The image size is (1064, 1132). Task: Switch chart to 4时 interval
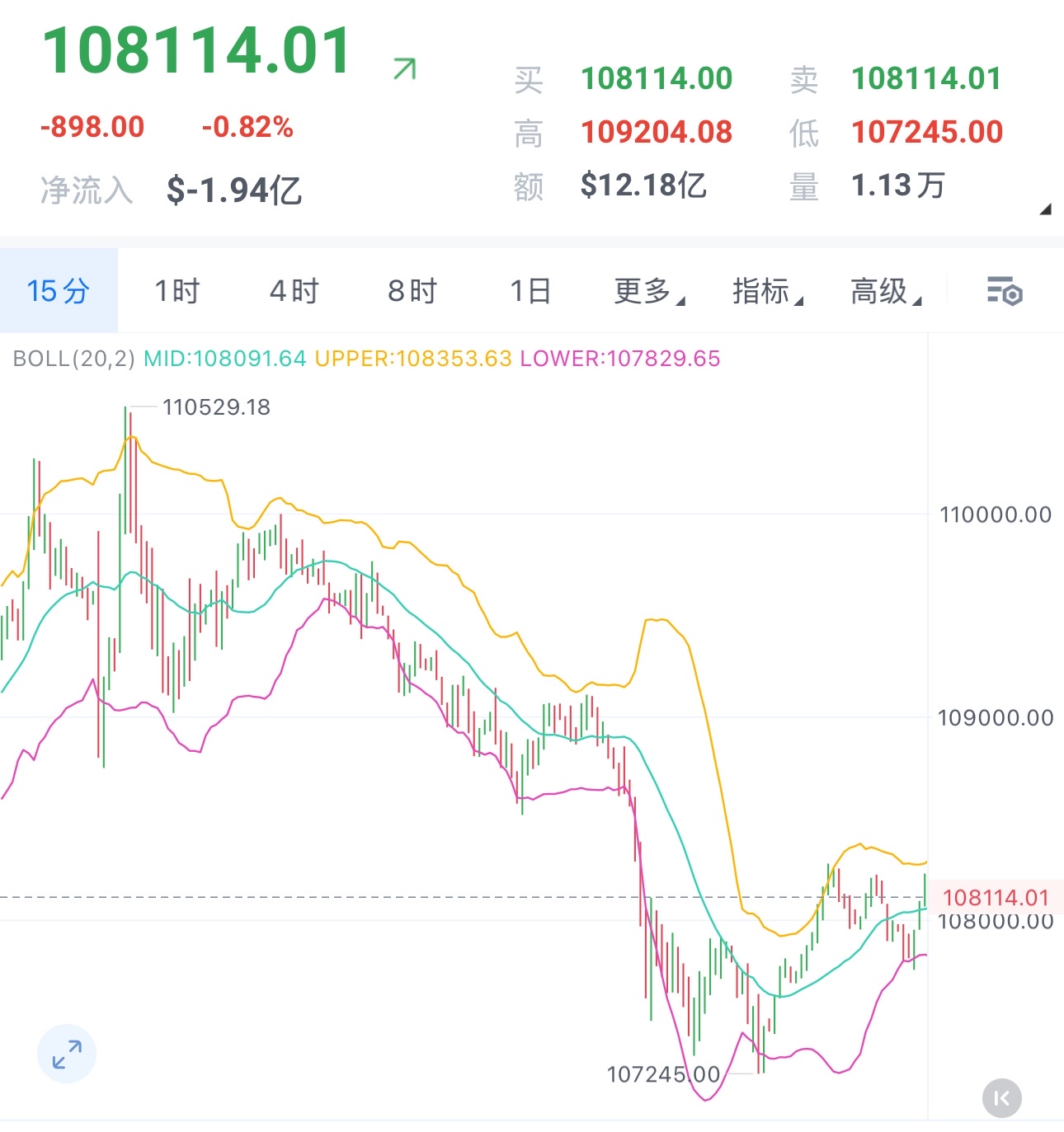(x=294, y=291)
